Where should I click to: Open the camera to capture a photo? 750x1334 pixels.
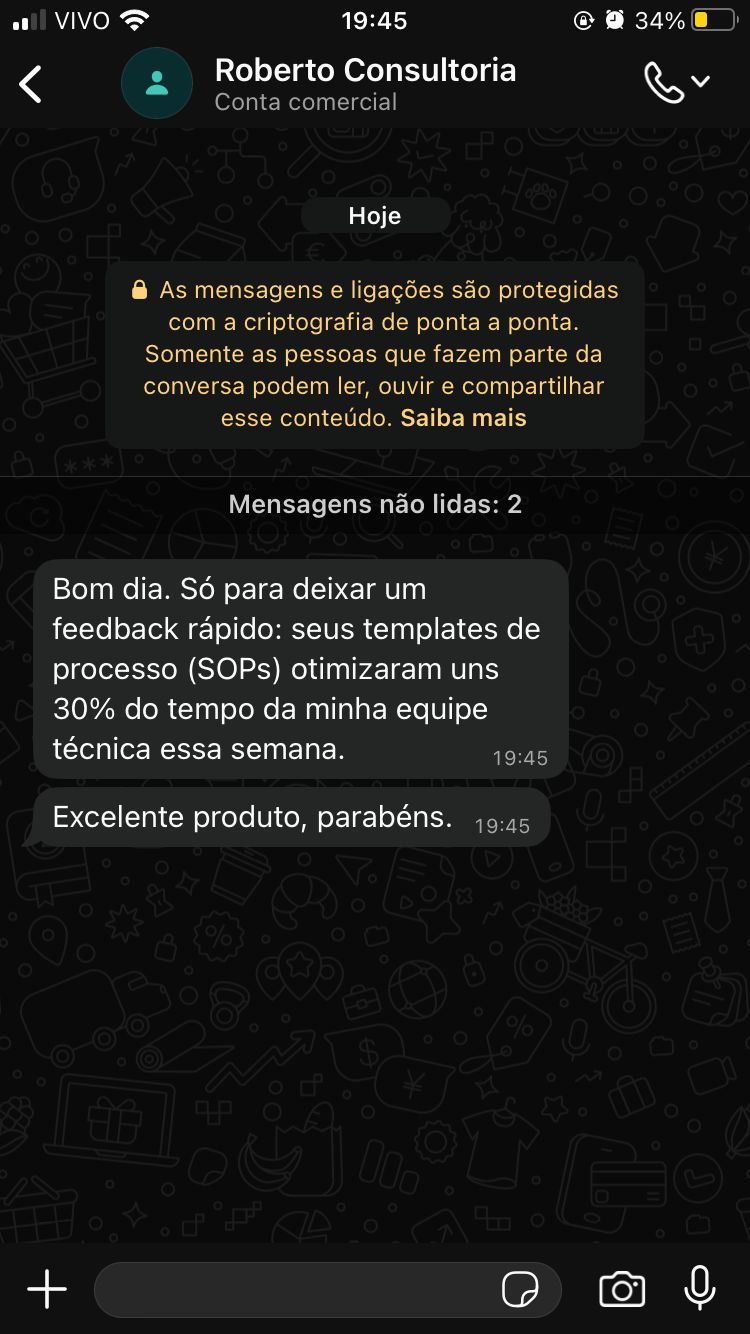coord(621,1289)
